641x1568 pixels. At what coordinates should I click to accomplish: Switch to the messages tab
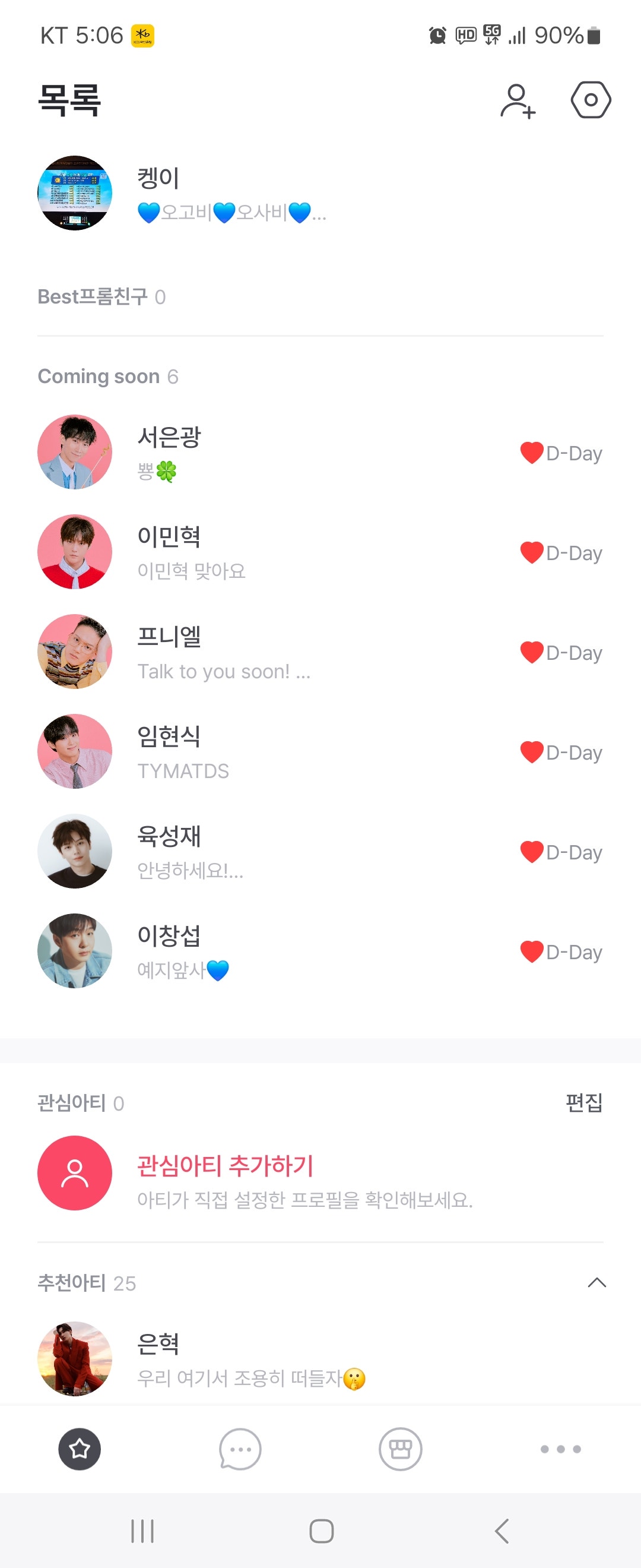(240, 1449)
